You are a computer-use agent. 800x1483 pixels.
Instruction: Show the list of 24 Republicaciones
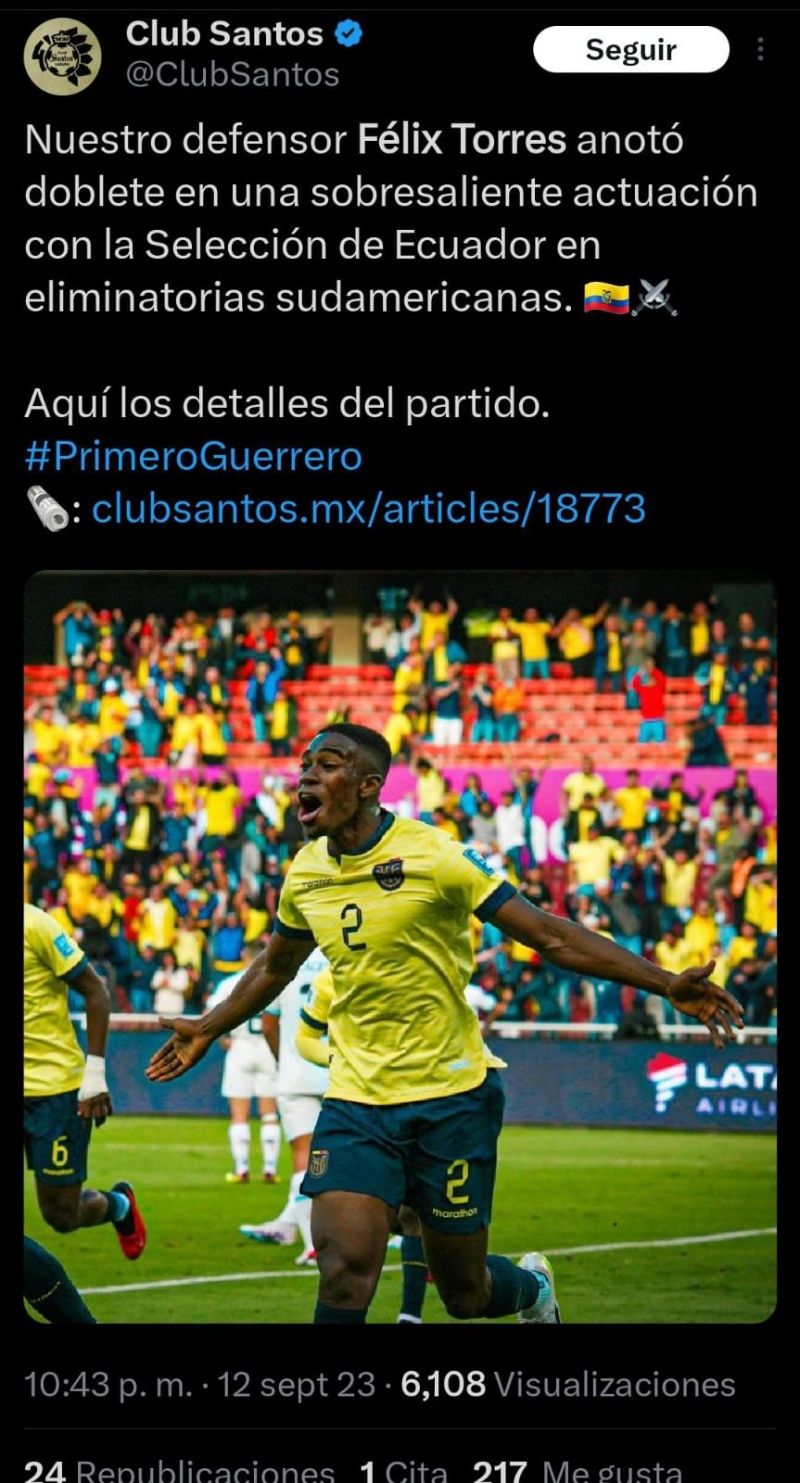[x=180, y=1470]
